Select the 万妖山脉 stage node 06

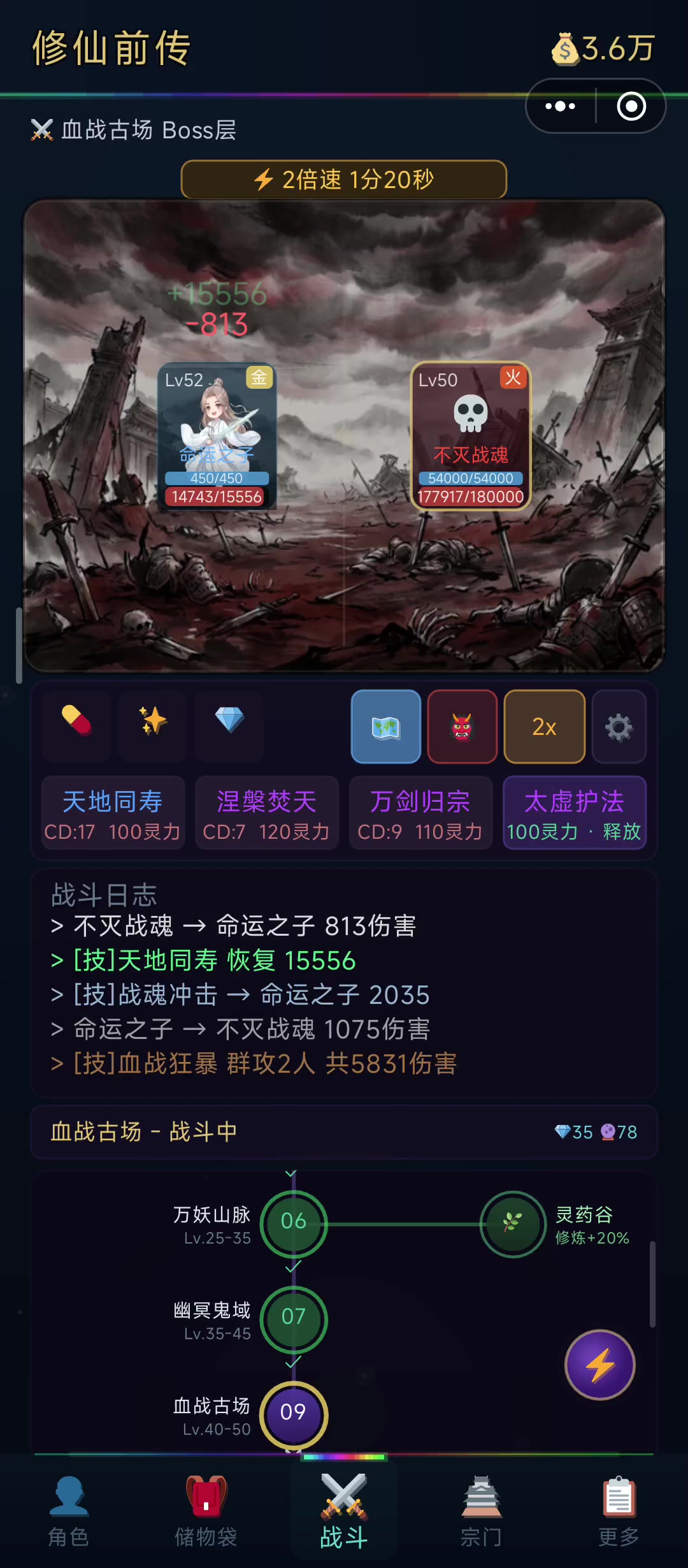pyautogui.click(x=294, y=1221)
